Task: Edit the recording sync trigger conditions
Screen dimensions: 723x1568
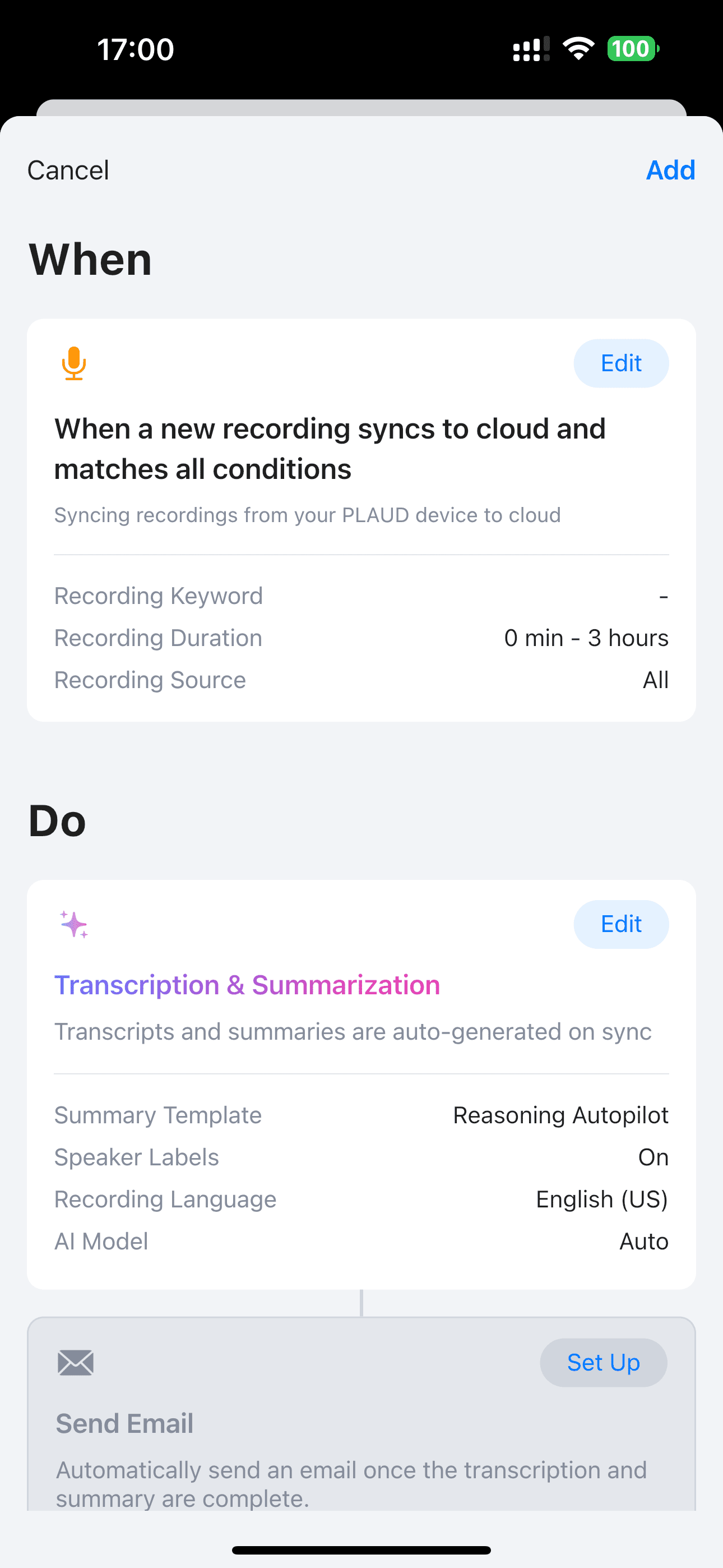Action: click(621, 363)
